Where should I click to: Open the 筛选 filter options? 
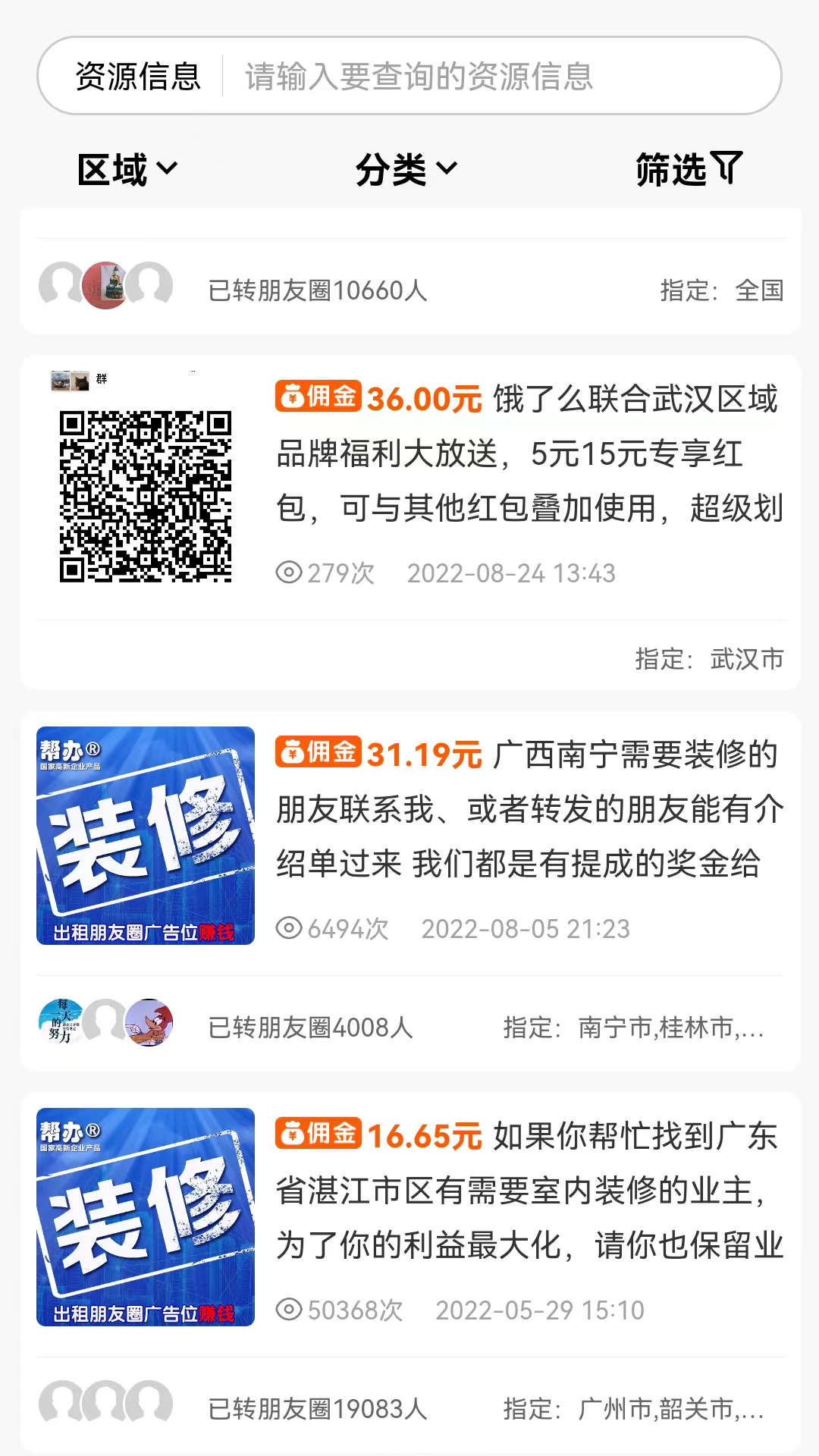[x=688, y=168]
